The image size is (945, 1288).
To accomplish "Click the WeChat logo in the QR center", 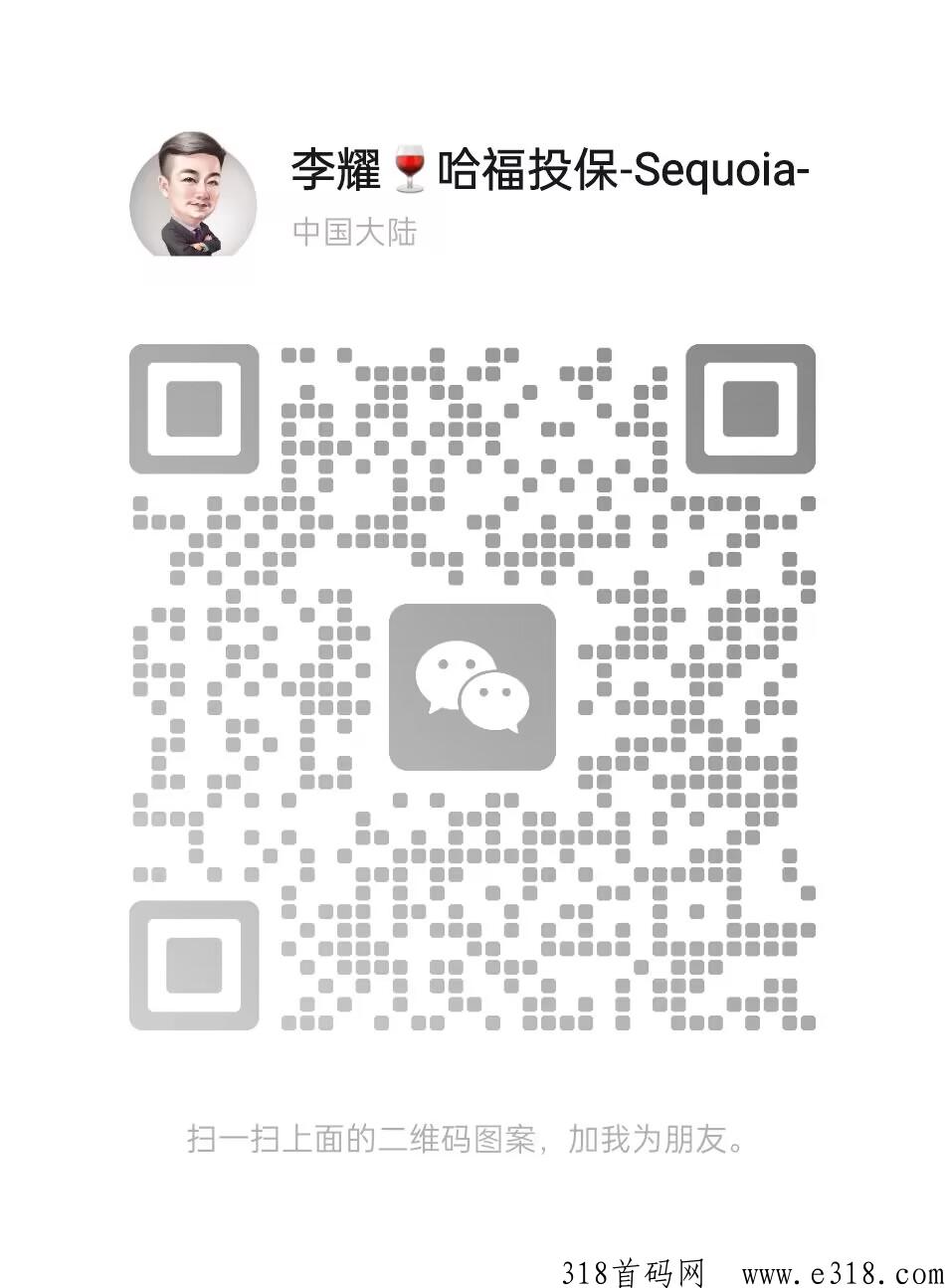I will pos(472,687).
